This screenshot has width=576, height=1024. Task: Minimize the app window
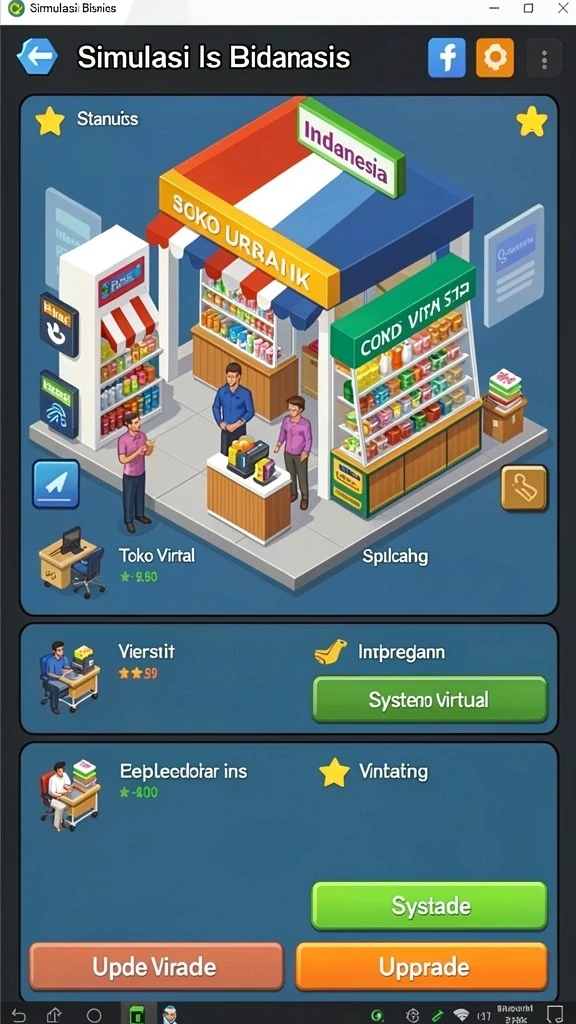pos(494,8)
